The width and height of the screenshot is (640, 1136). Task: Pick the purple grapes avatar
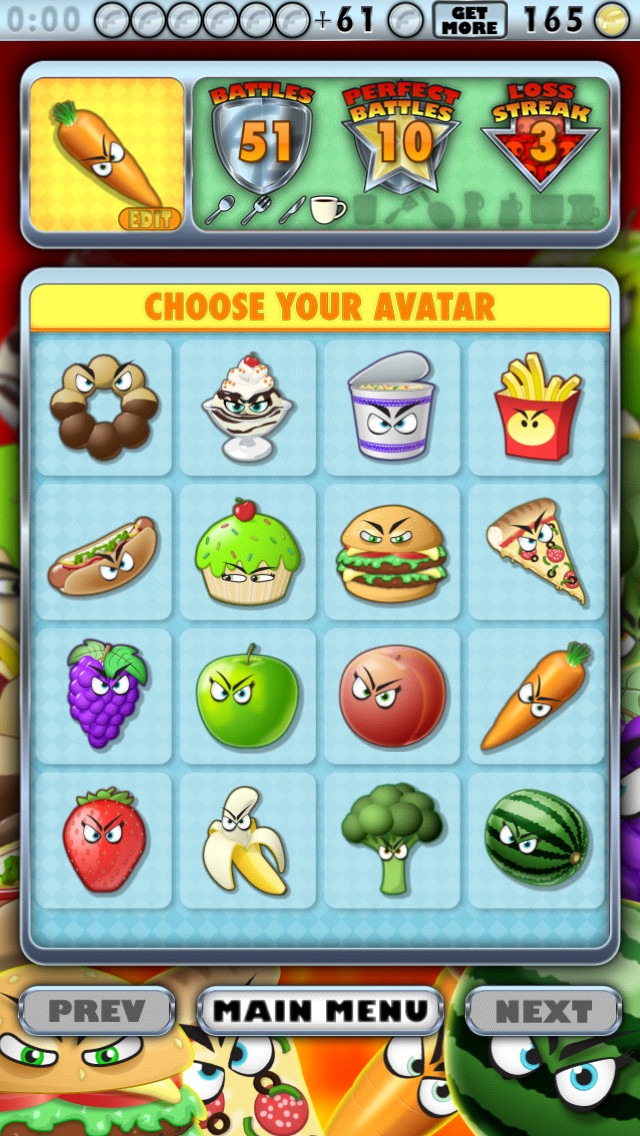tap(104, 696)
